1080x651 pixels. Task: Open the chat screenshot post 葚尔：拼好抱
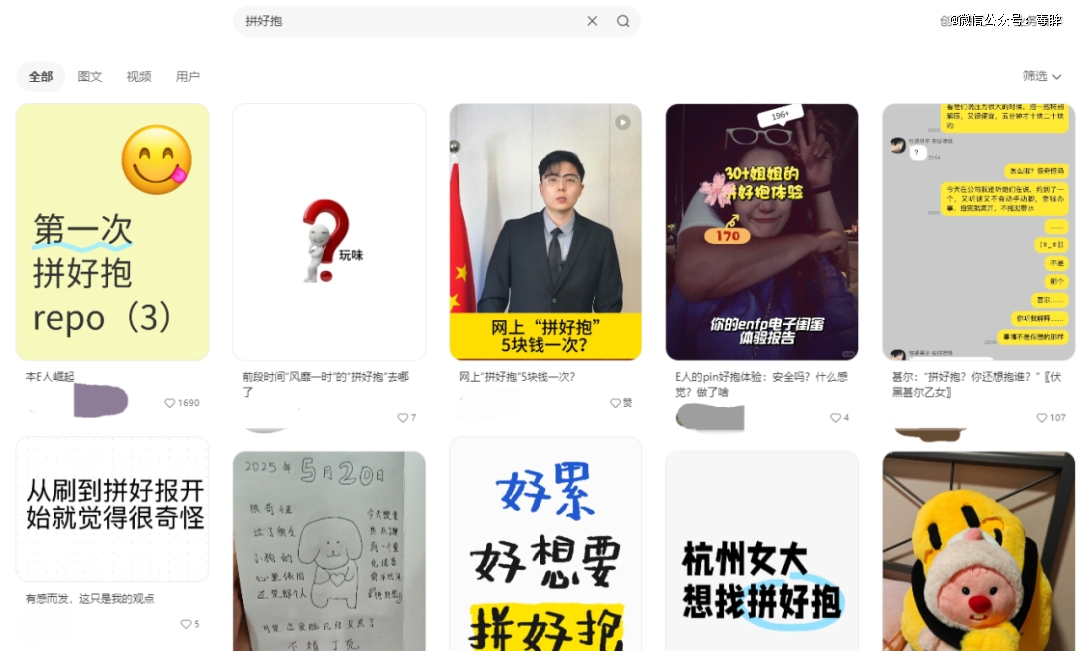pyautogui.click(x=978, y=232)
